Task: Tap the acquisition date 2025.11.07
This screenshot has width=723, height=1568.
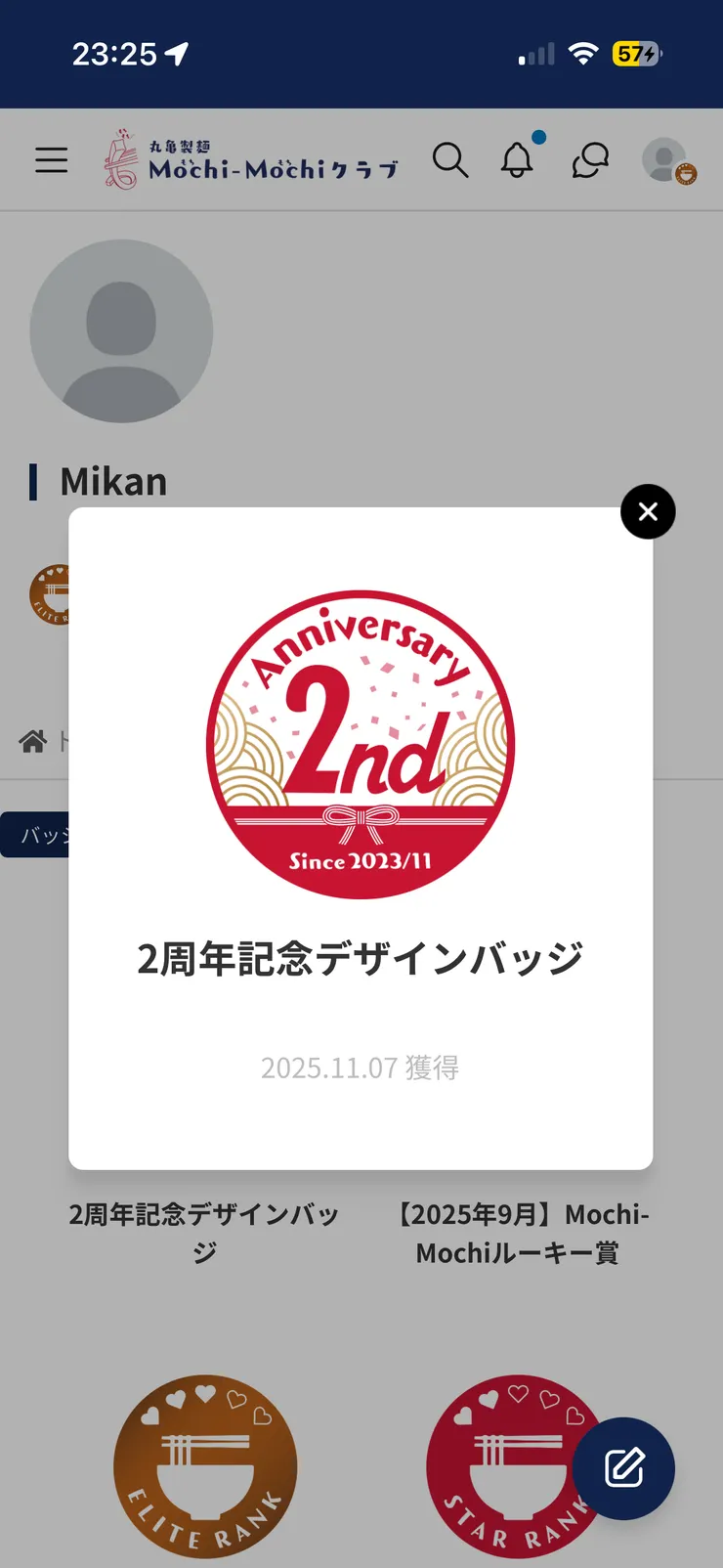Action: click(x=361, y=1067)
